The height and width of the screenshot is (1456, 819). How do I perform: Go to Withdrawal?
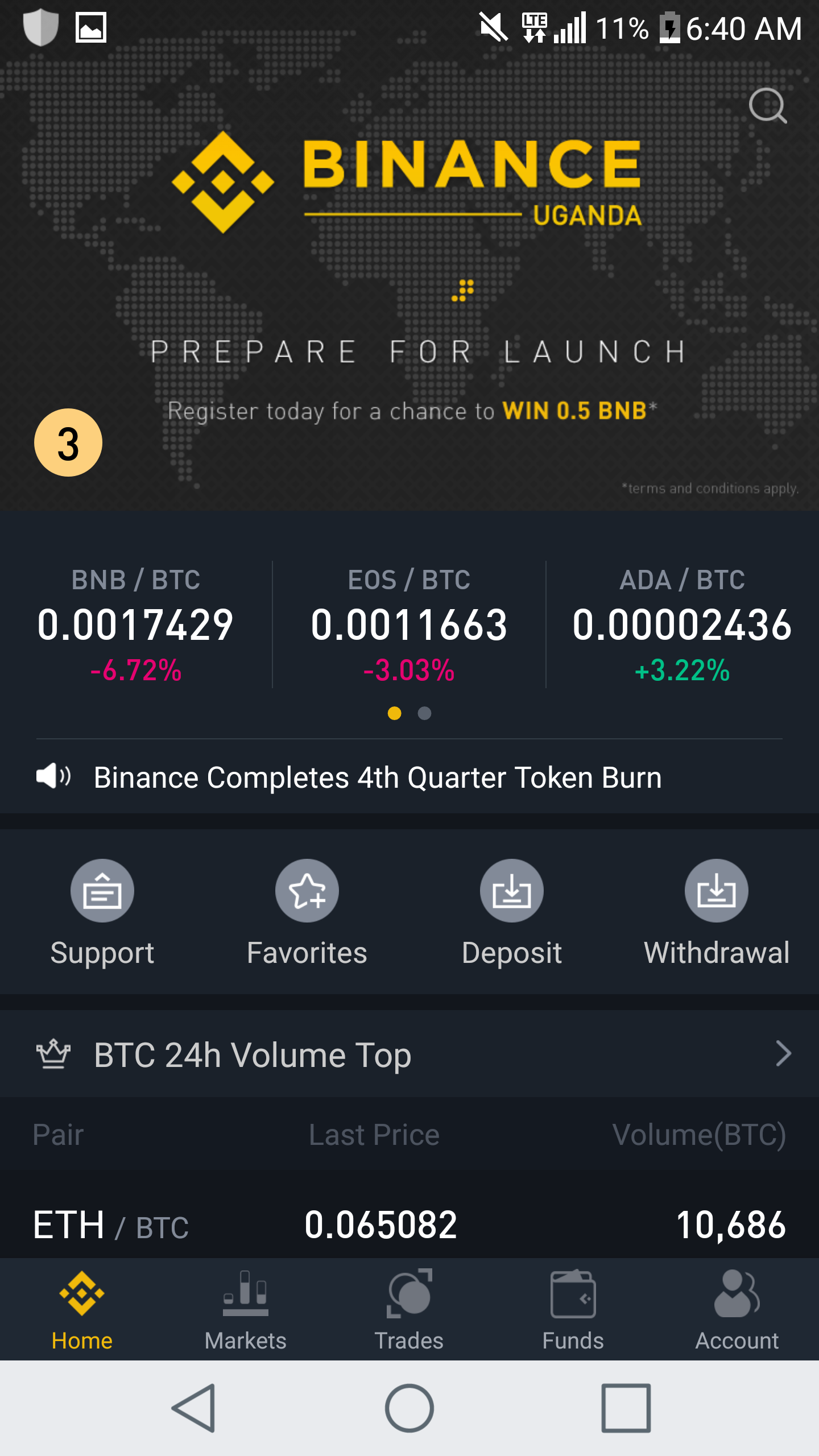(x=716, y=913)
